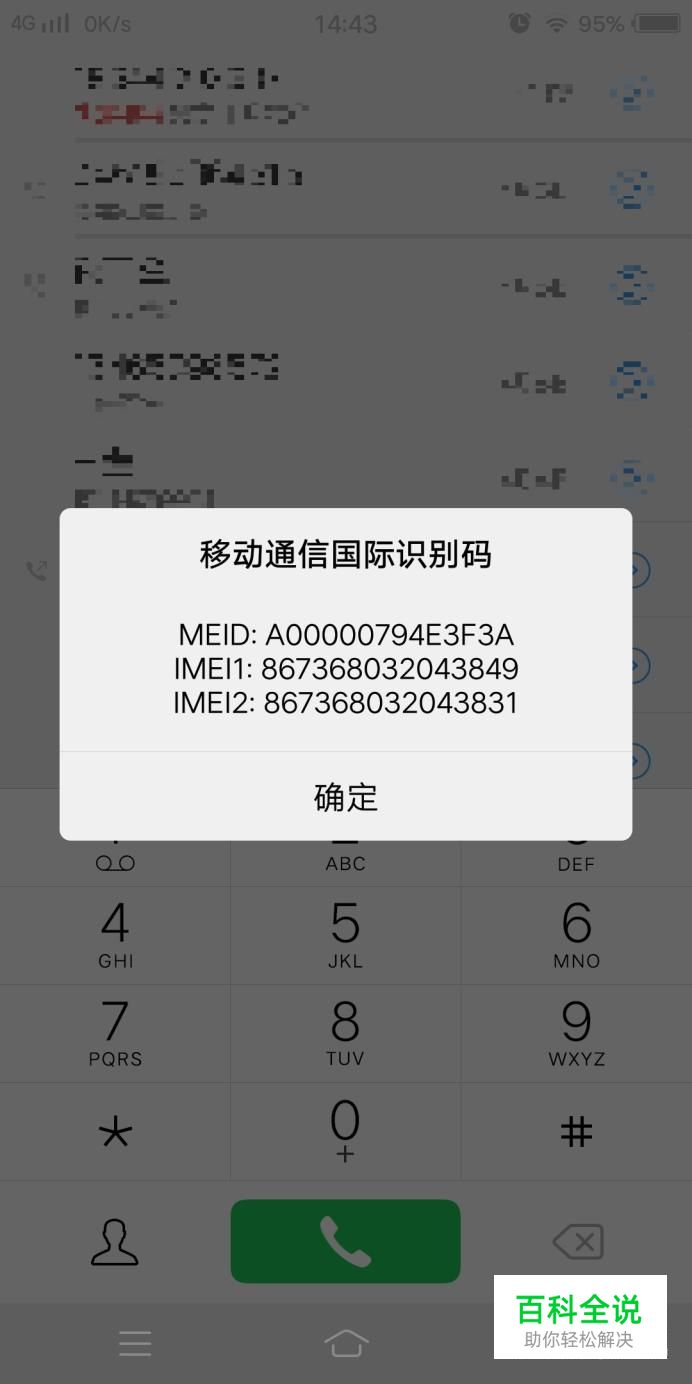Dial the number 7 key
This screenshot has height=1384, width=692.
point(115,1032)
